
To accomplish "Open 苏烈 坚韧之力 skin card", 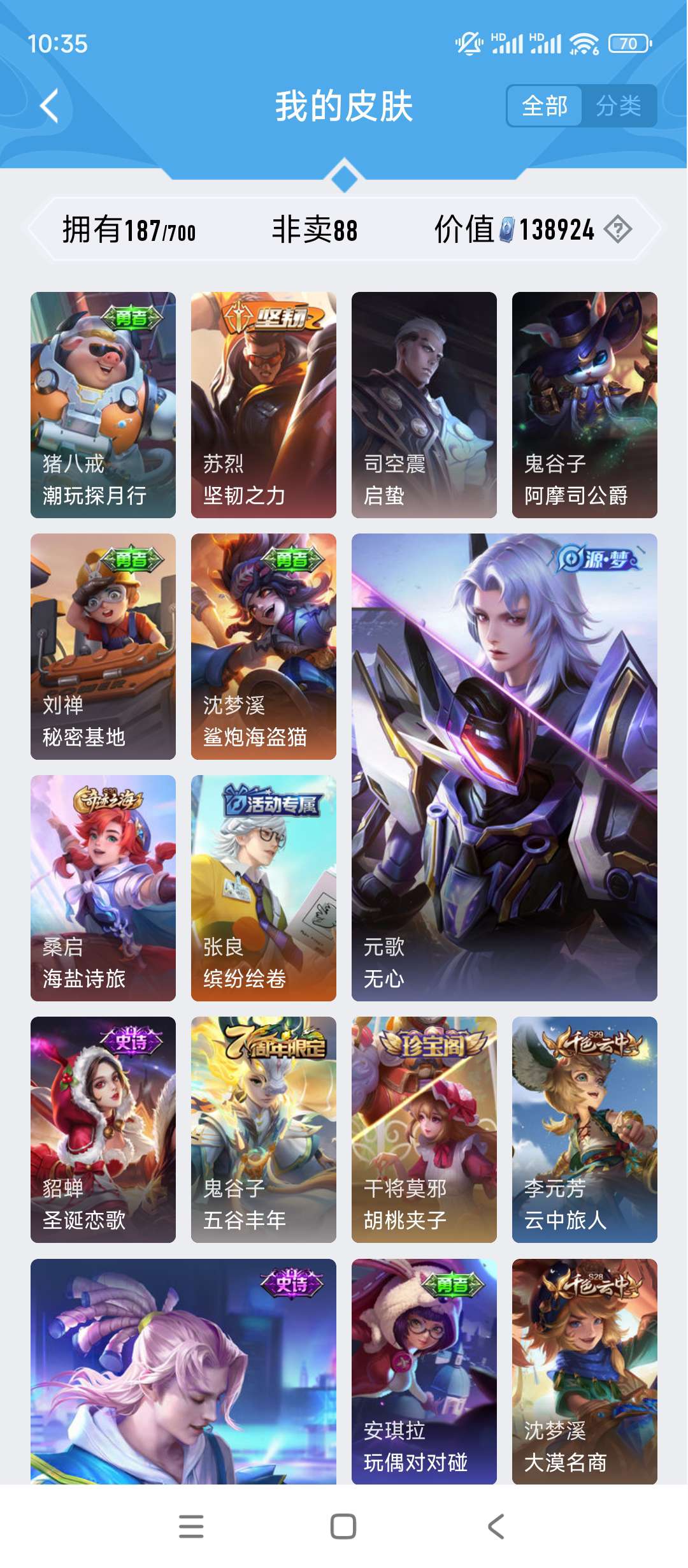I will [264, 405].
